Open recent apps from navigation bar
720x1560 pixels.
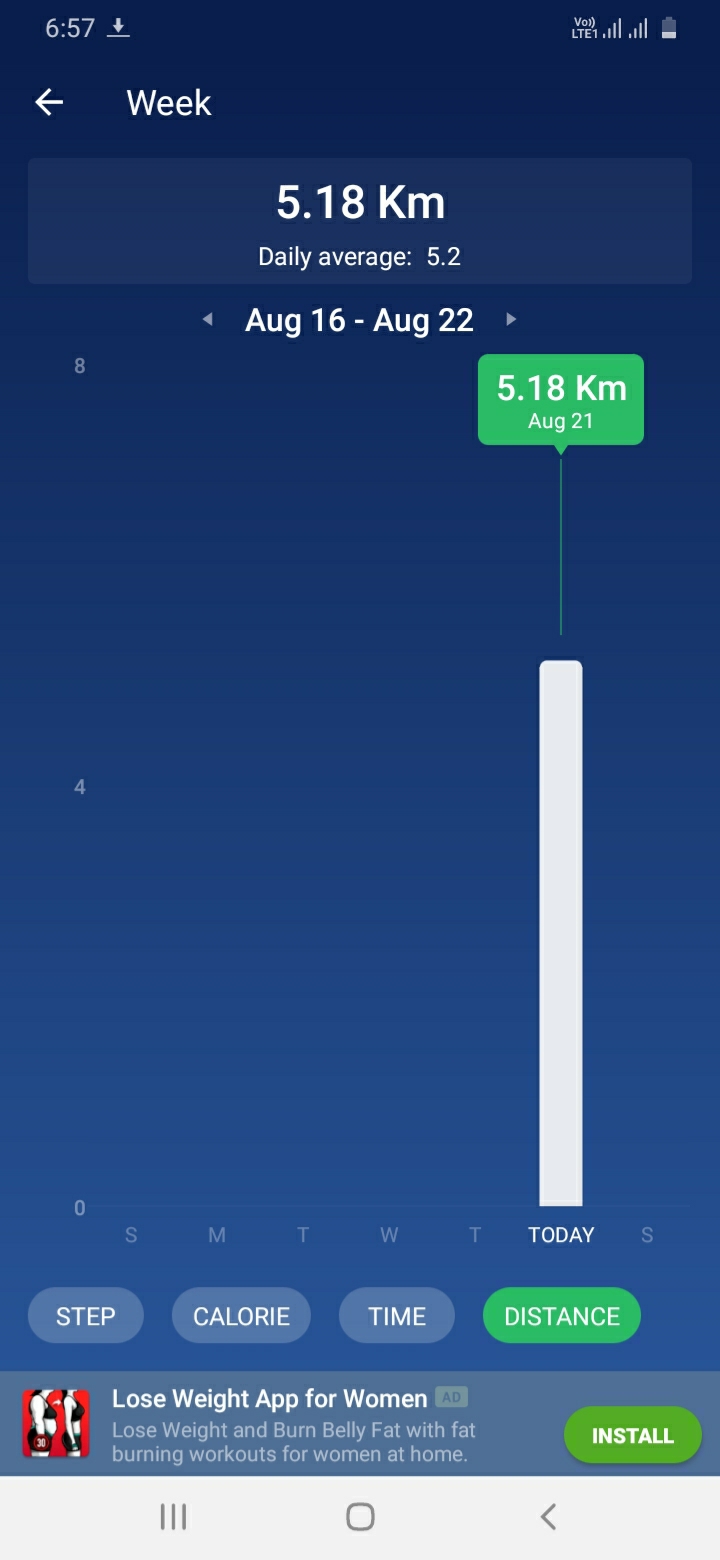pyautogui.click(x=173, y=1517)
